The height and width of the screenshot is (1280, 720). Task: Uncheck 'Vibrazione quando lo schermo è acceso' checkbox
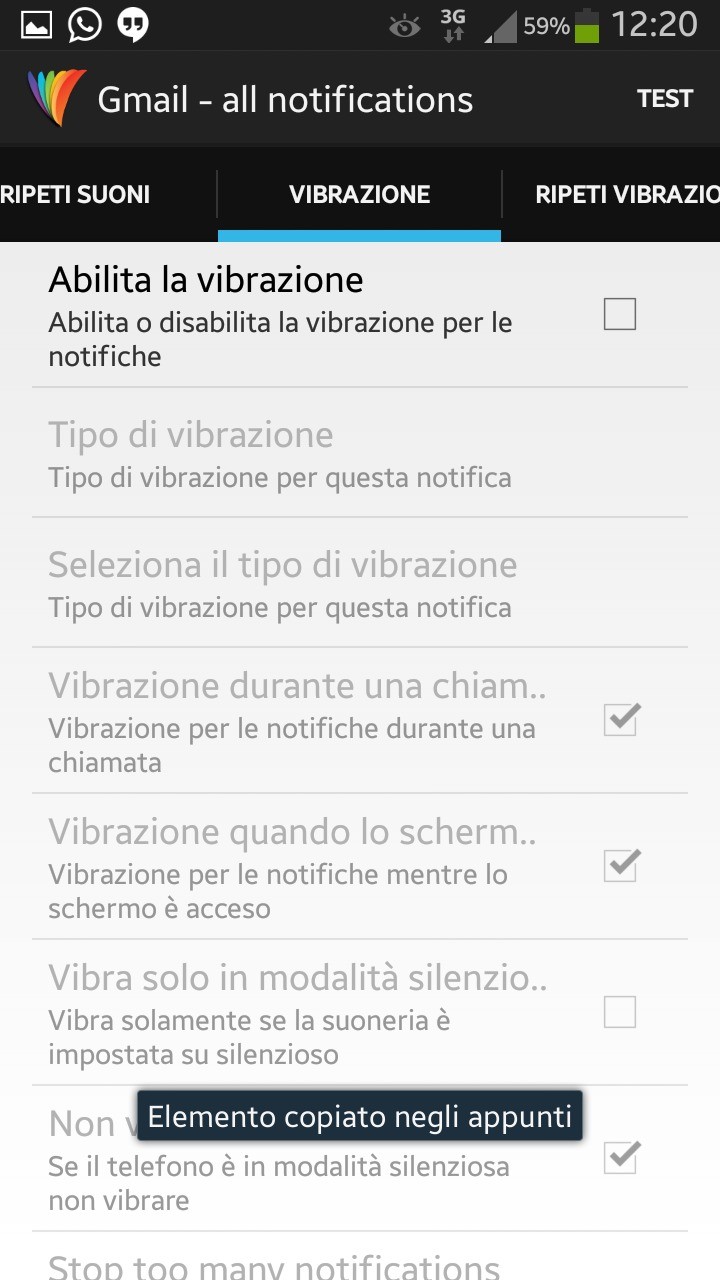(620, 865)
